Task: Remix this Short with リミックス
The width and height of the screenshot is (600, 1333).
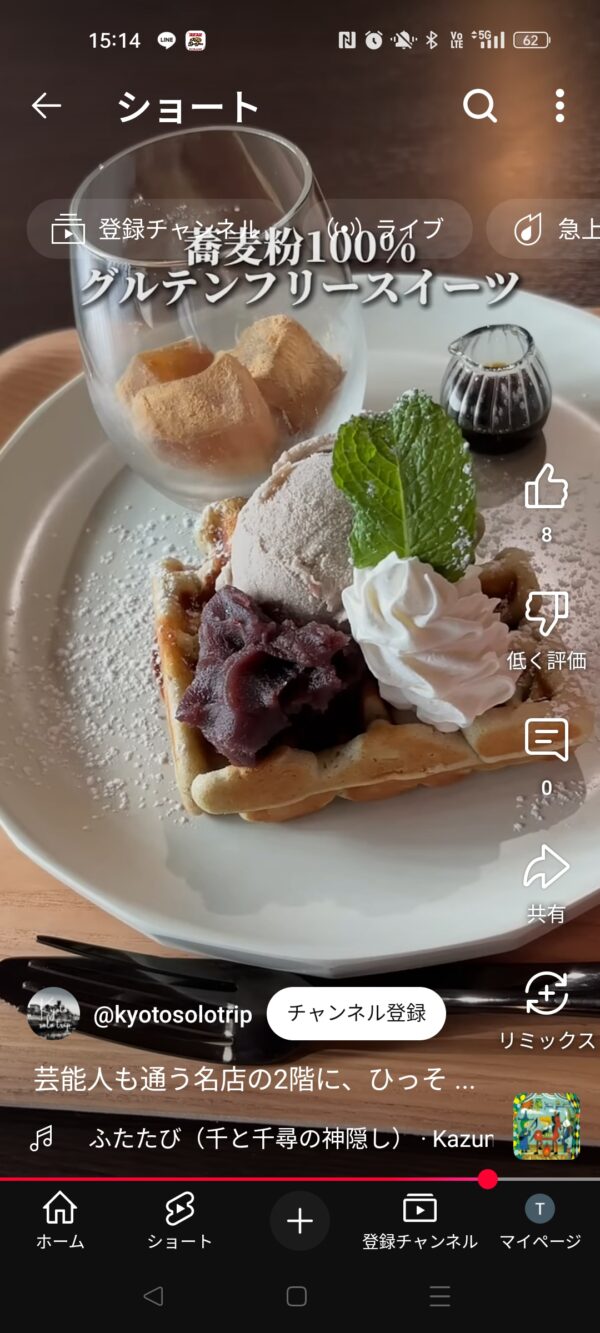Action: tap(546, 996)
